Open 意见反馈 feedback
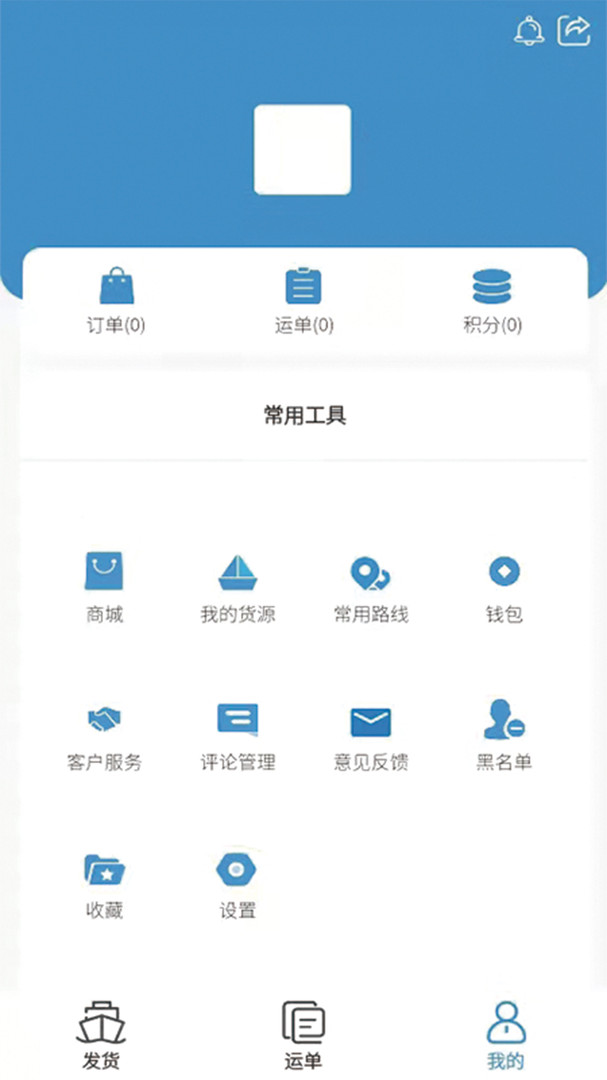 pos(371,736)
